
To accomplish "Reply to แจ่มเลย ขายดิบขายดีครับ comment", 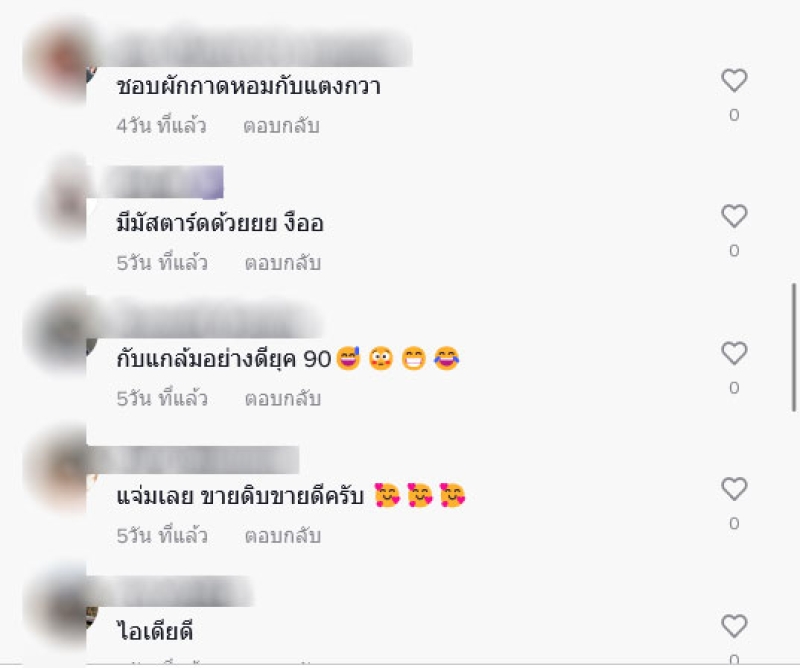I will click(282, 536).
